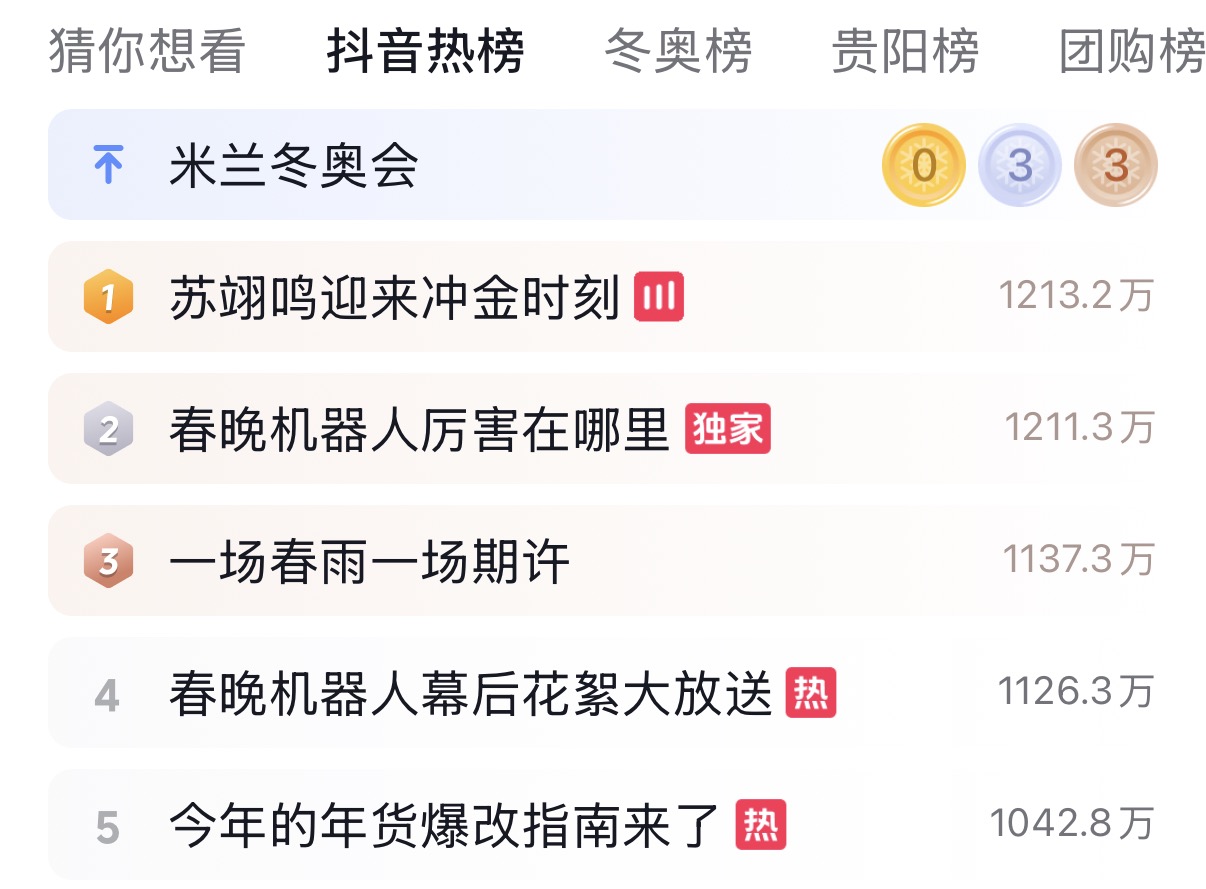1206x889 pixels.
Task: Switch to the 贵阳榜 tab
Action: point(905,52)
